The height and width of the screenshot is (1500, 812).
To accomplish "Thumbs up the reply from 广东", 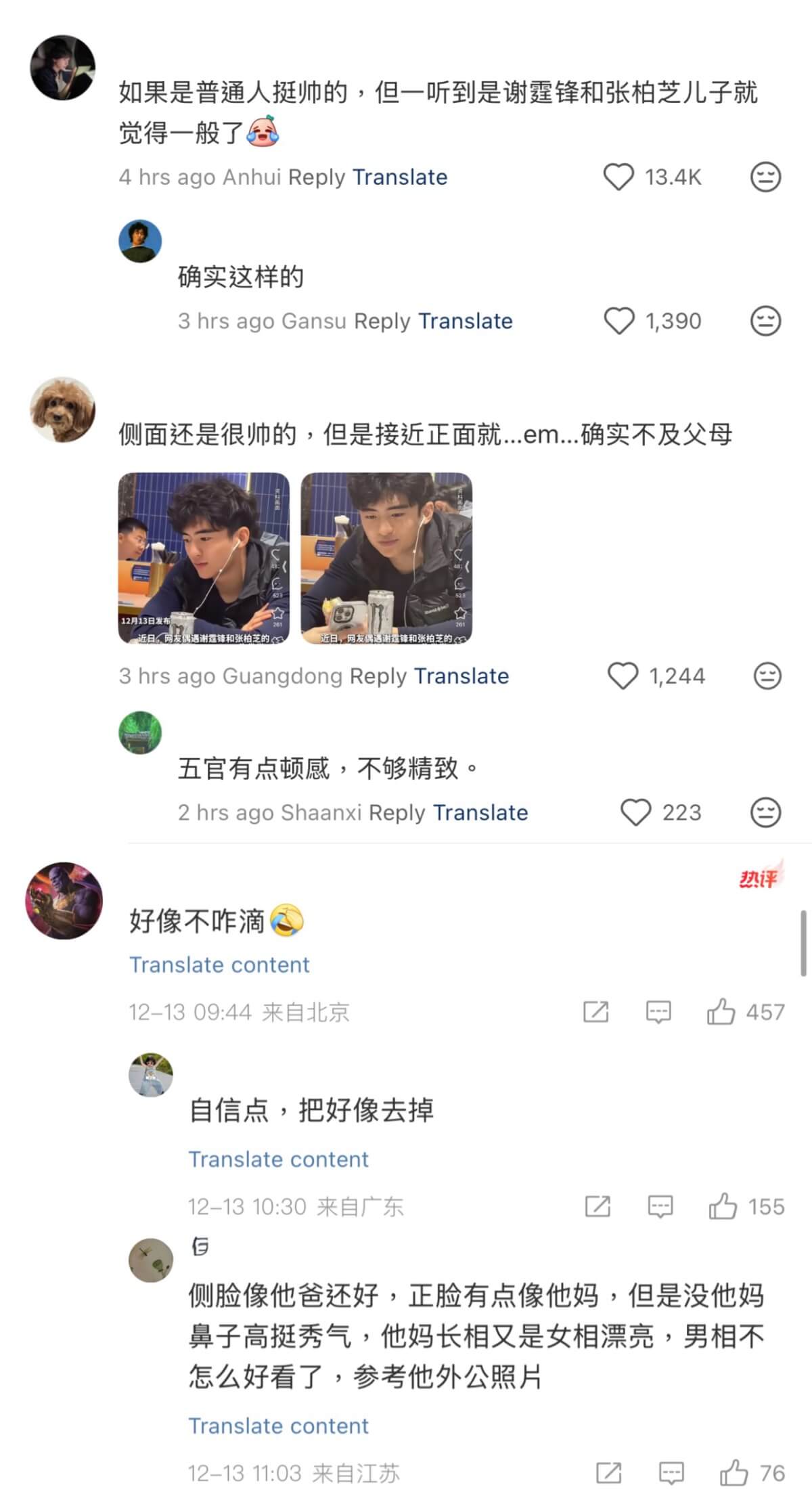I will 723,1206.
